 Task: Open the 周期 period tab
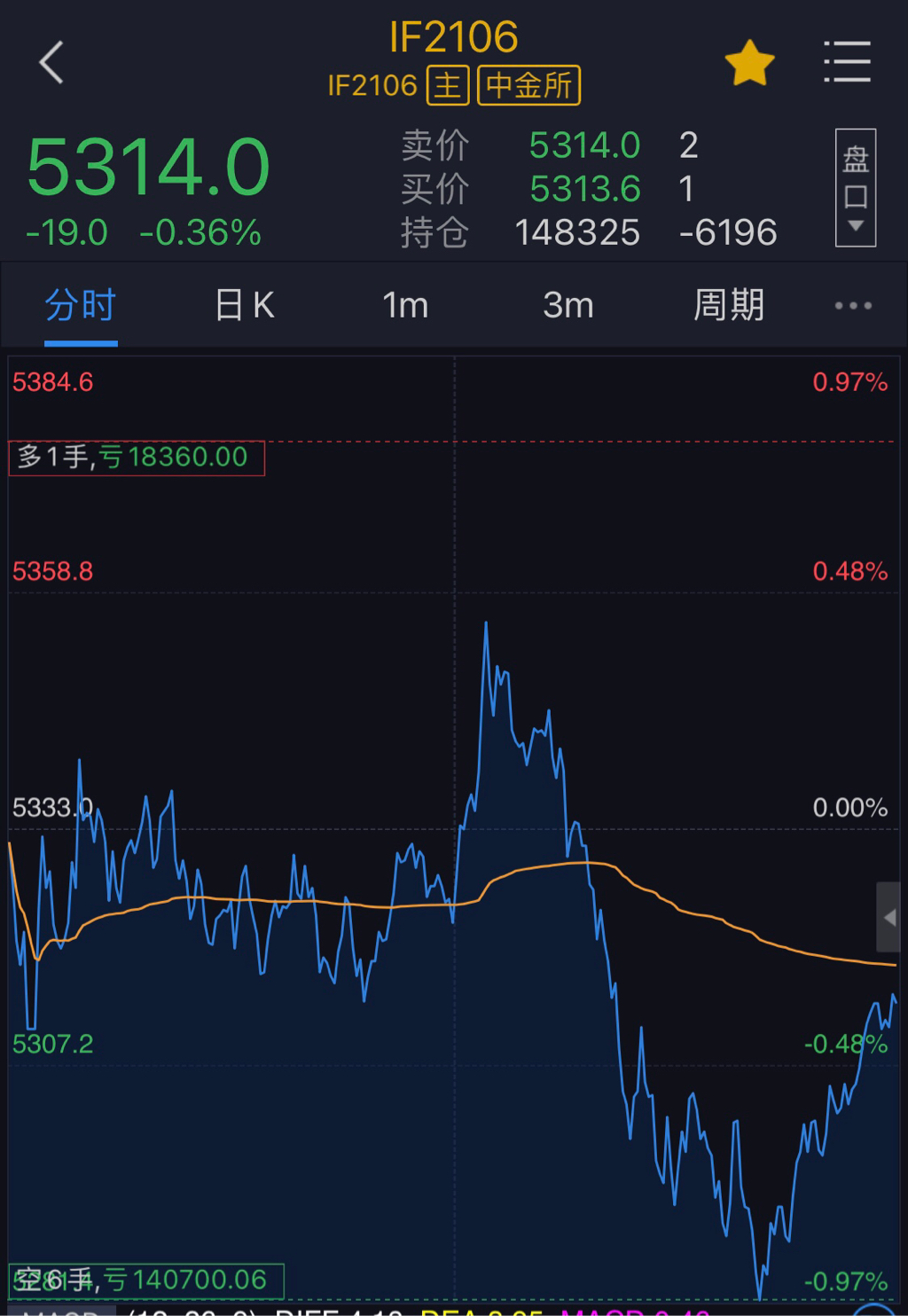728,306
